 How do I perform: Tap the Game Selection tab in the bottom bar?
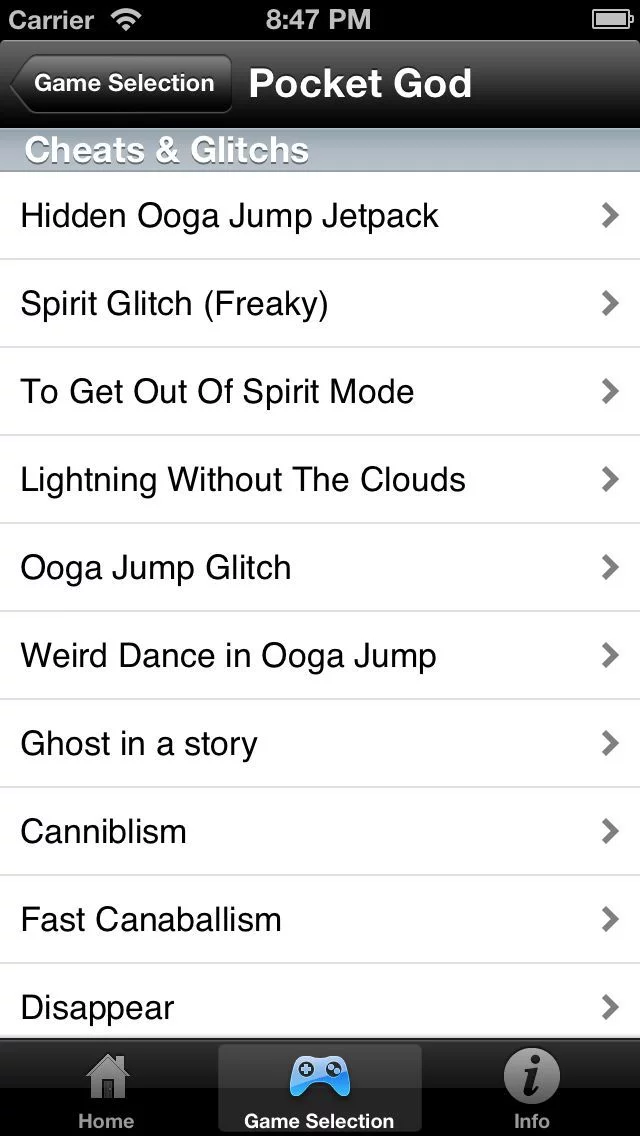pyautogui.click(x=320, y=1089)
